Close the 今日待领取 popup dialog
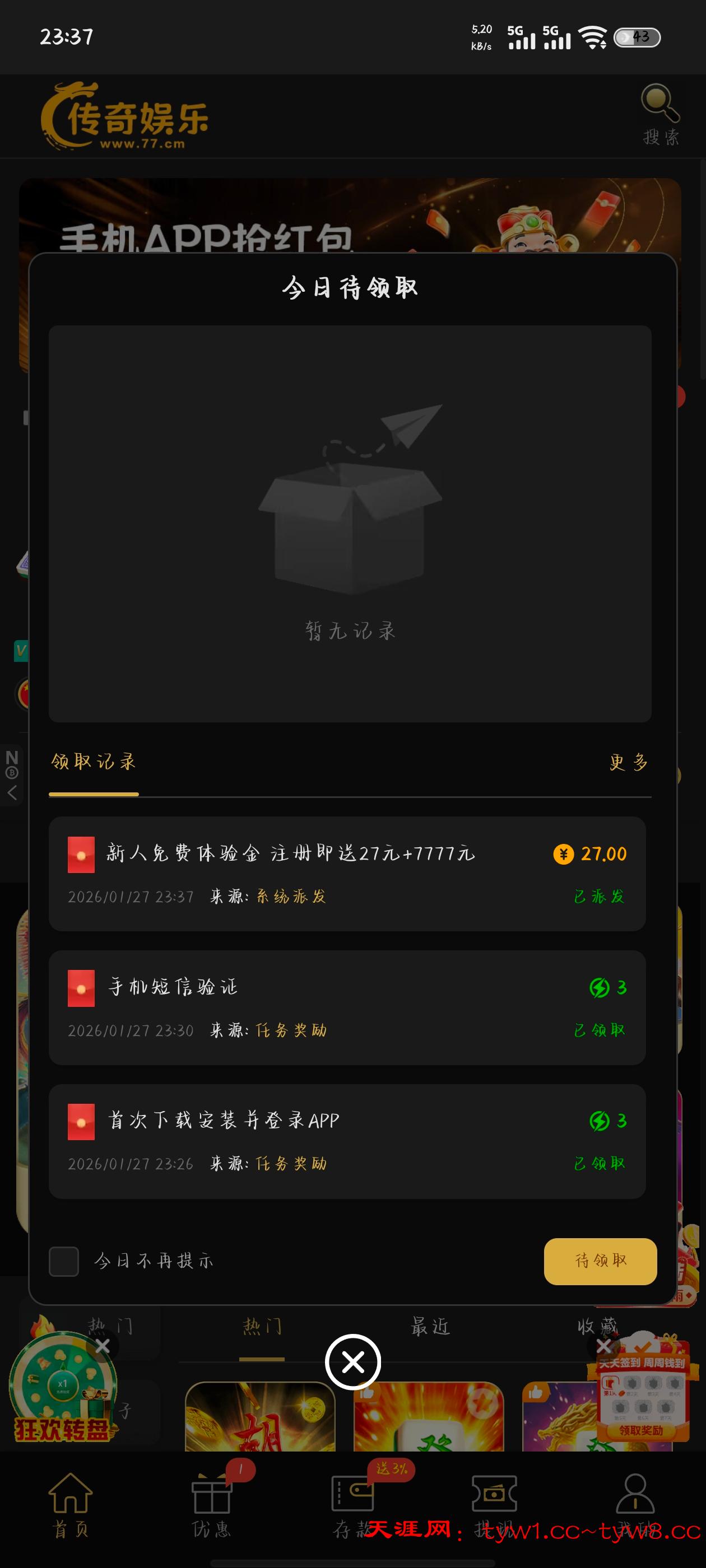 352,1362
